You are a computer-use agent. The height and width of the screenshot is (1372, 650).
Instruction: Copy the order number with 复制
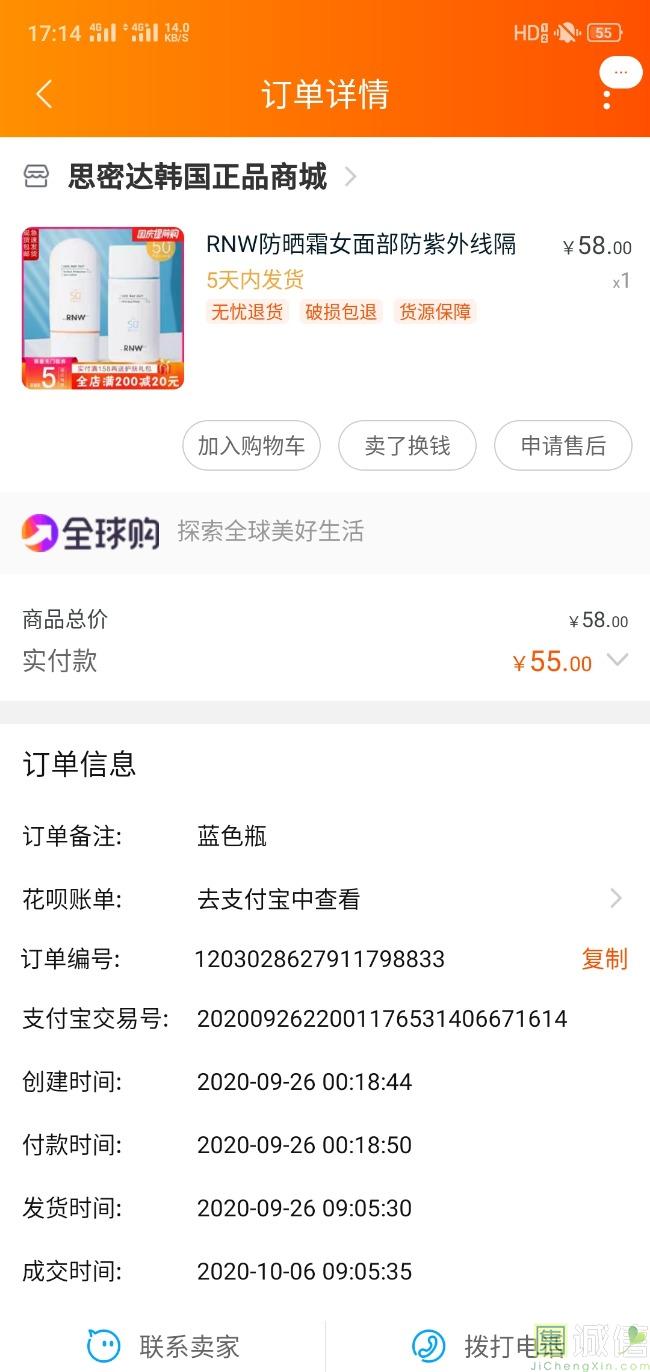(604, 959)
